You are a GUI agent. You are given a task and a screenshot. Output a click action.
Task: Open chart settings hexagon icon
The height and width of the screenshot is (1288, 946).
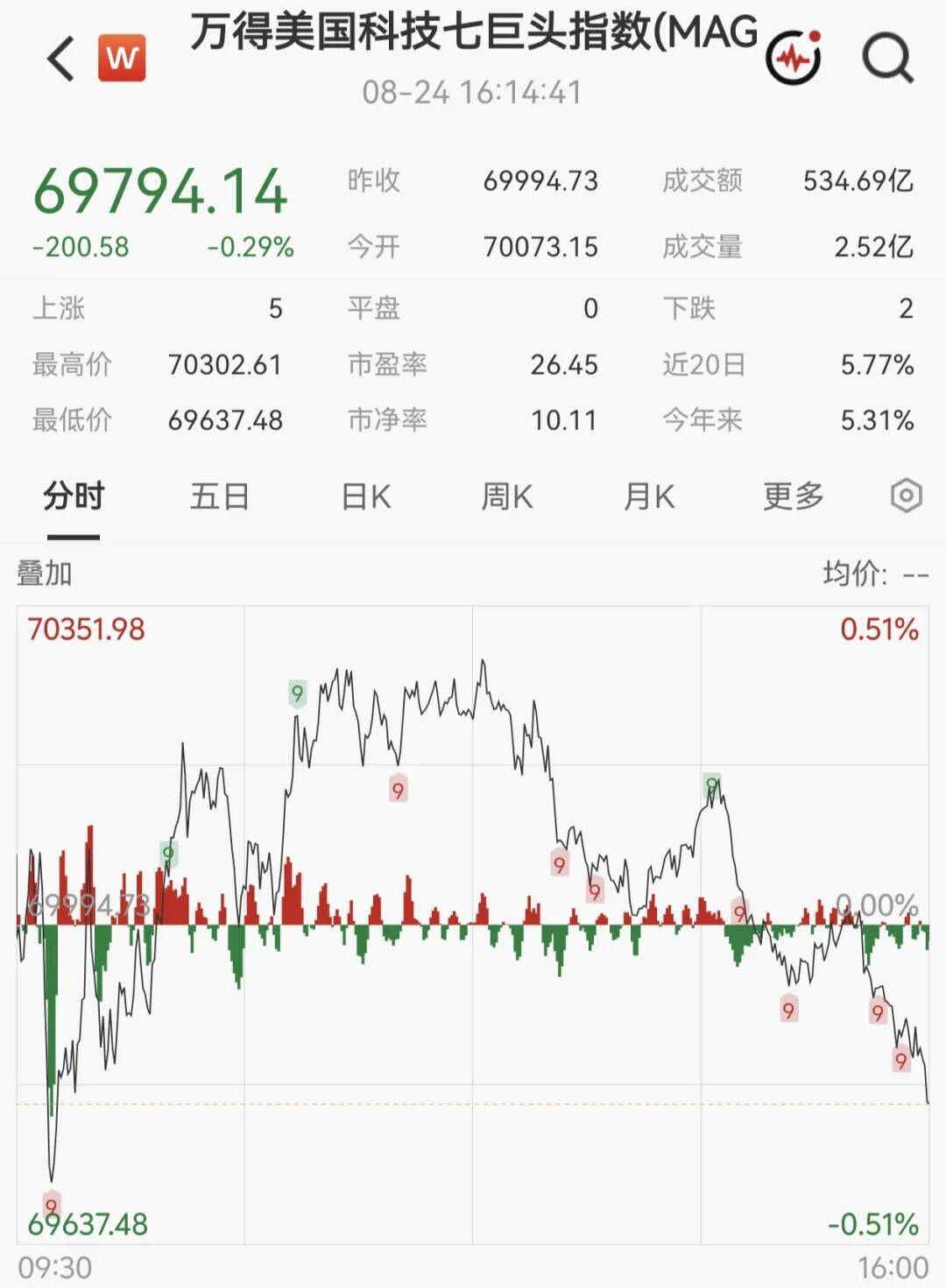tap(907, 496)
